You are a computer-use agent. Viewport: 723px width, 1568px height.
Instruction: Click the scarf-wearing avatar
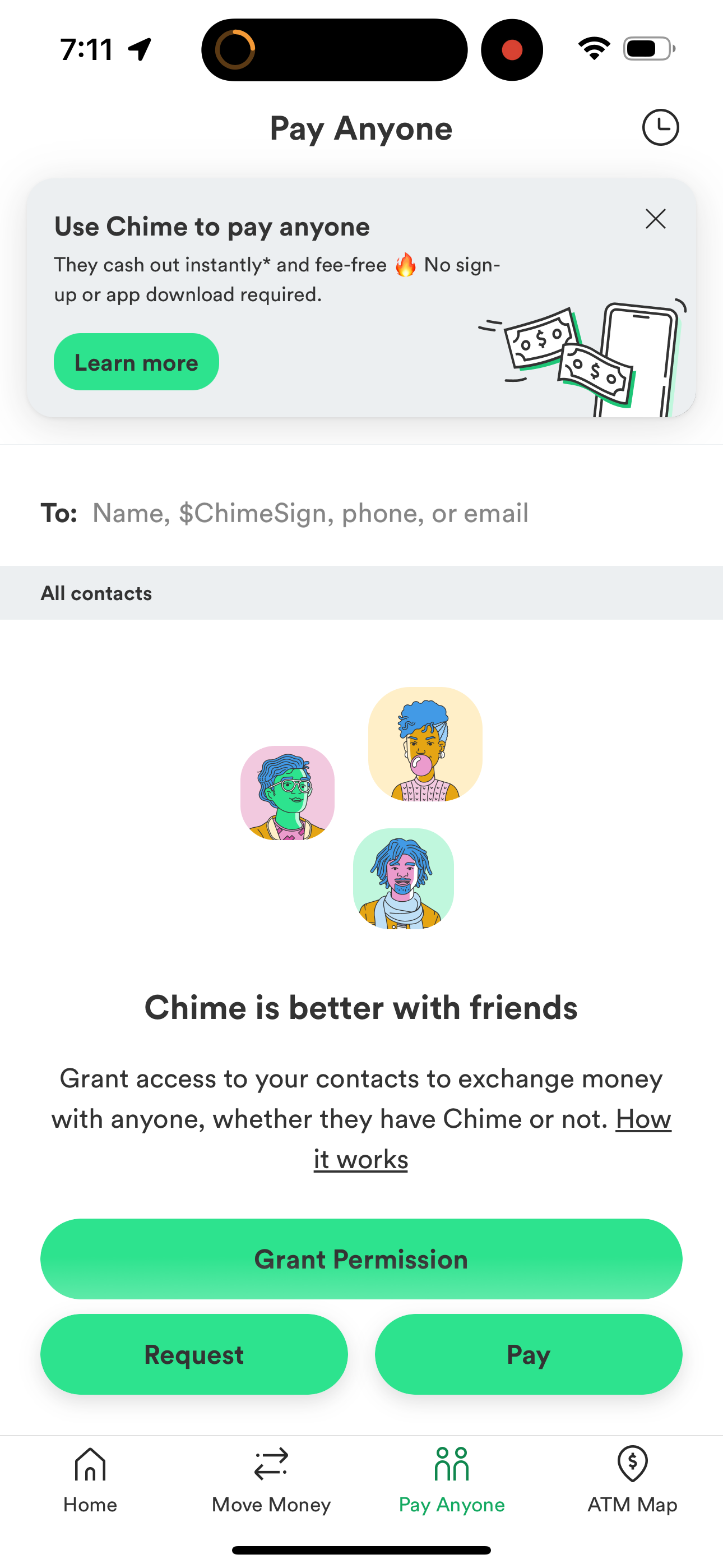tap(403, 879)
